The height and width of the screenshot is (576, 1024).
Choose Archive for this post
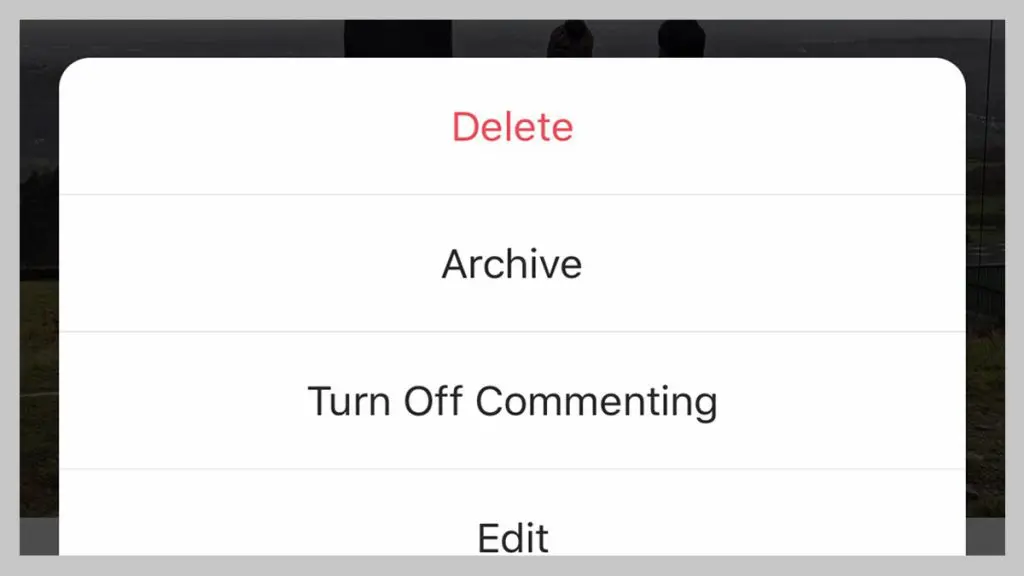(x=512, y=263)
